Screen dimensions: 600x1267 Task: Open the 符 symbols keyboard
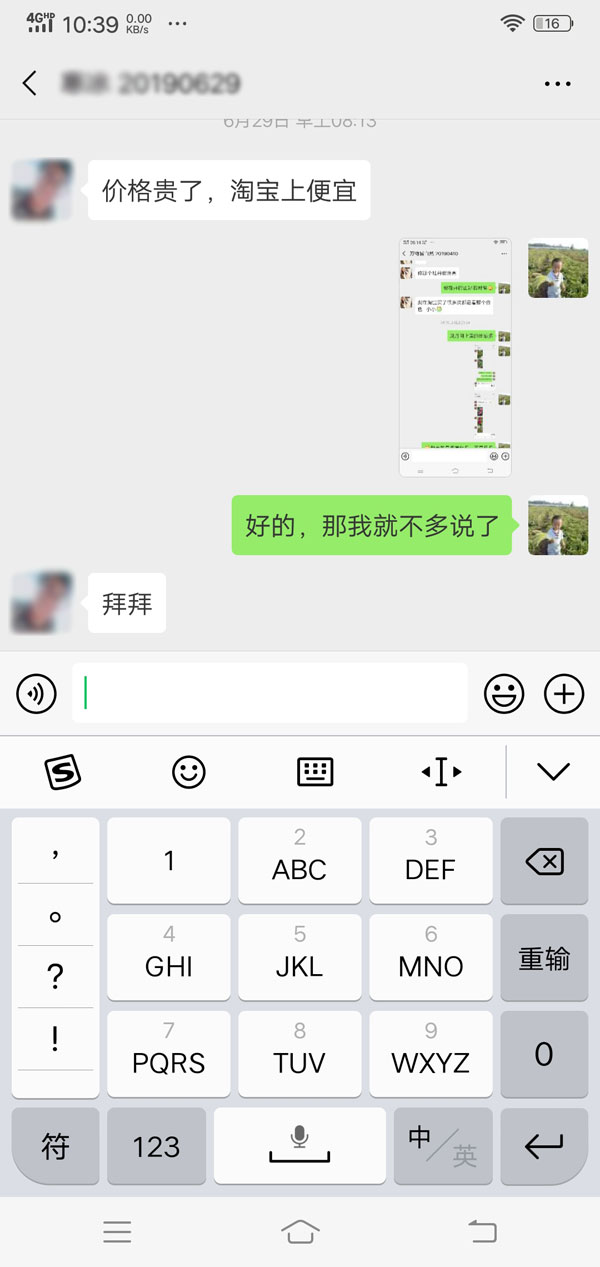pos(55,1146)
